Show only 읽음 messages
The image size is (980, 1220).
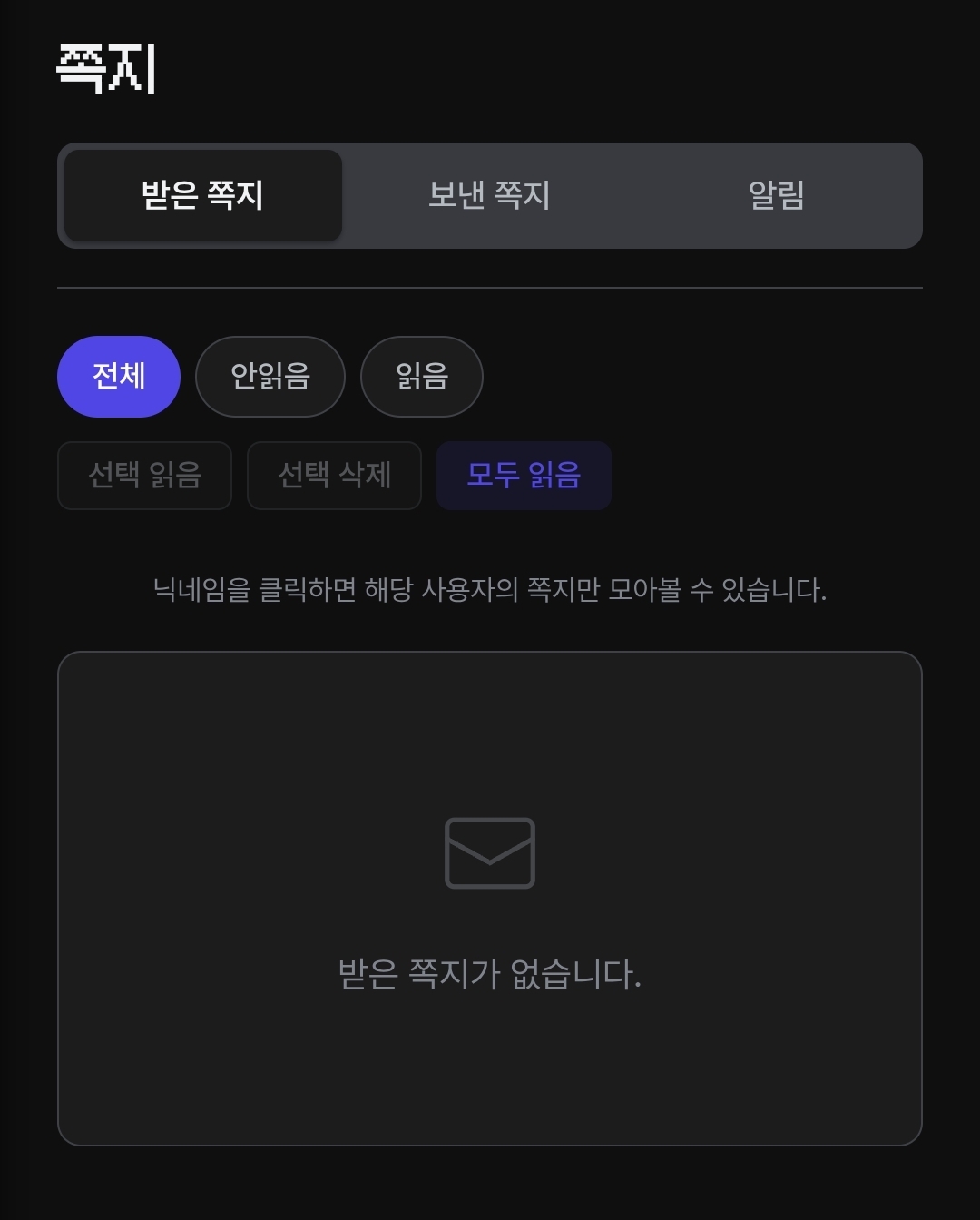point(422,377)
